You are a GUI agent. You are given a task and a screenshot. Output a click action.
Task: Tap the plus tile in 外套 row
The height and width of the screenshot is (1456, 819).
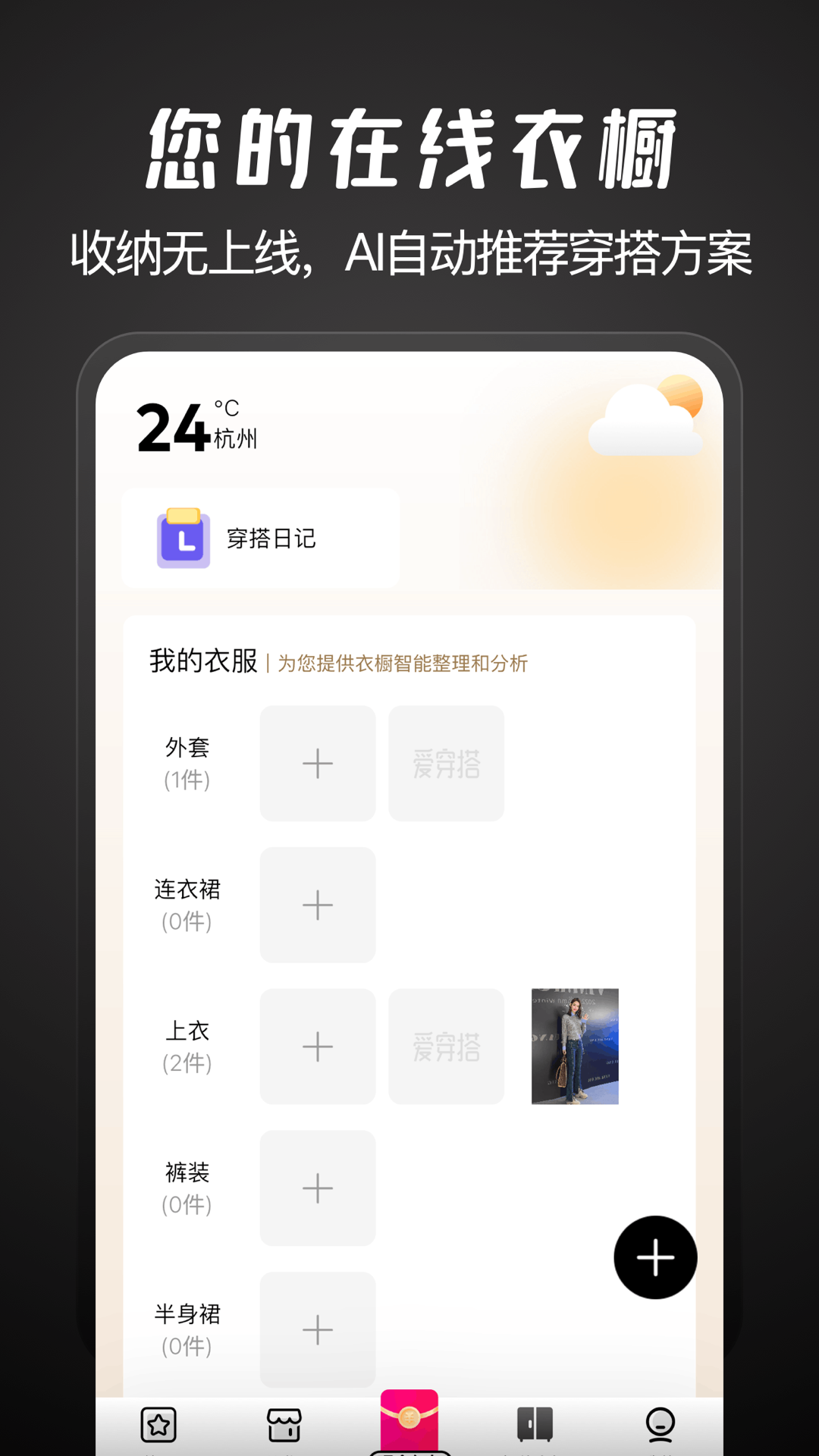tap(317, 763)
